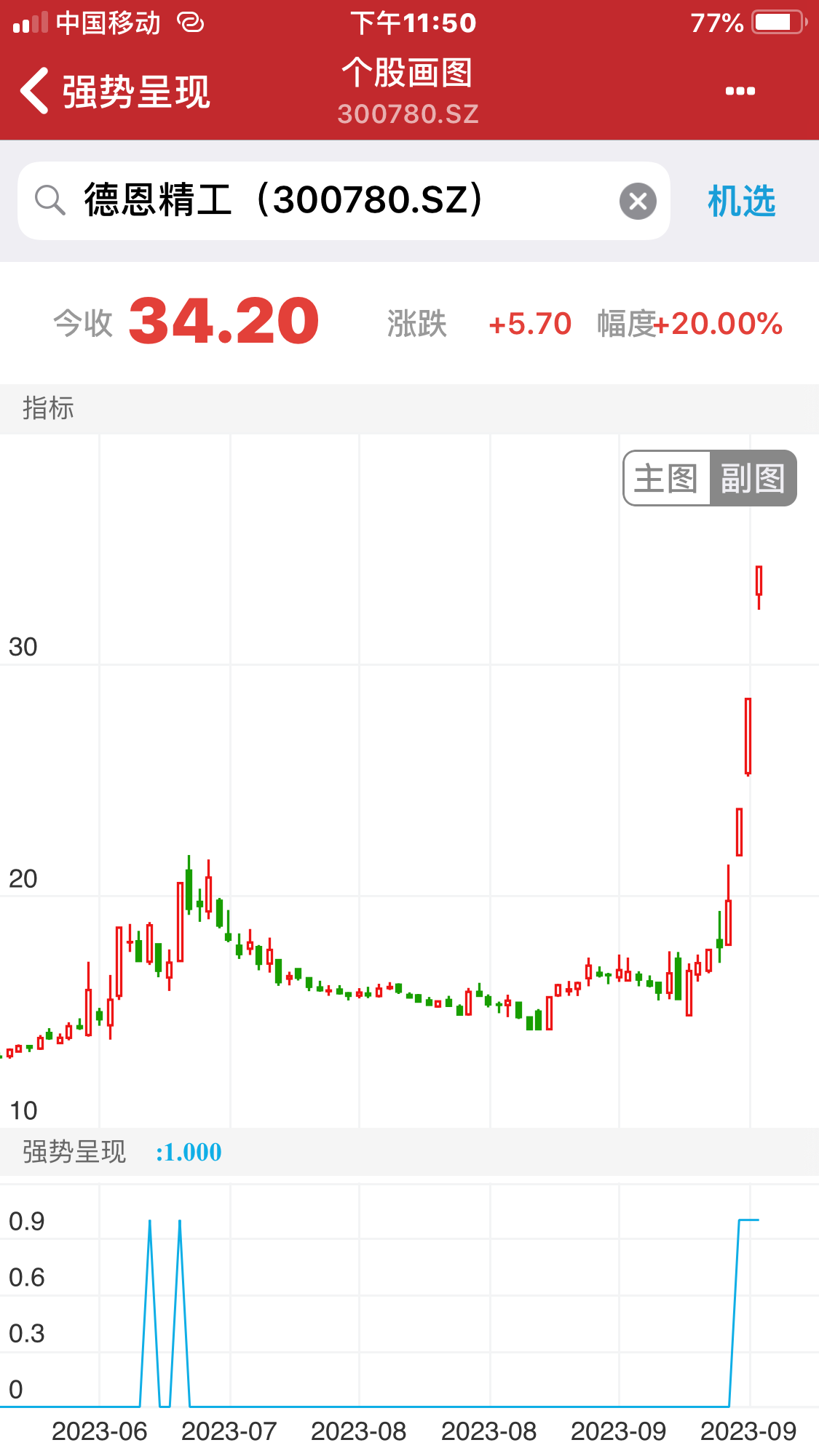Clear the search field text

[x=638, y=201]
